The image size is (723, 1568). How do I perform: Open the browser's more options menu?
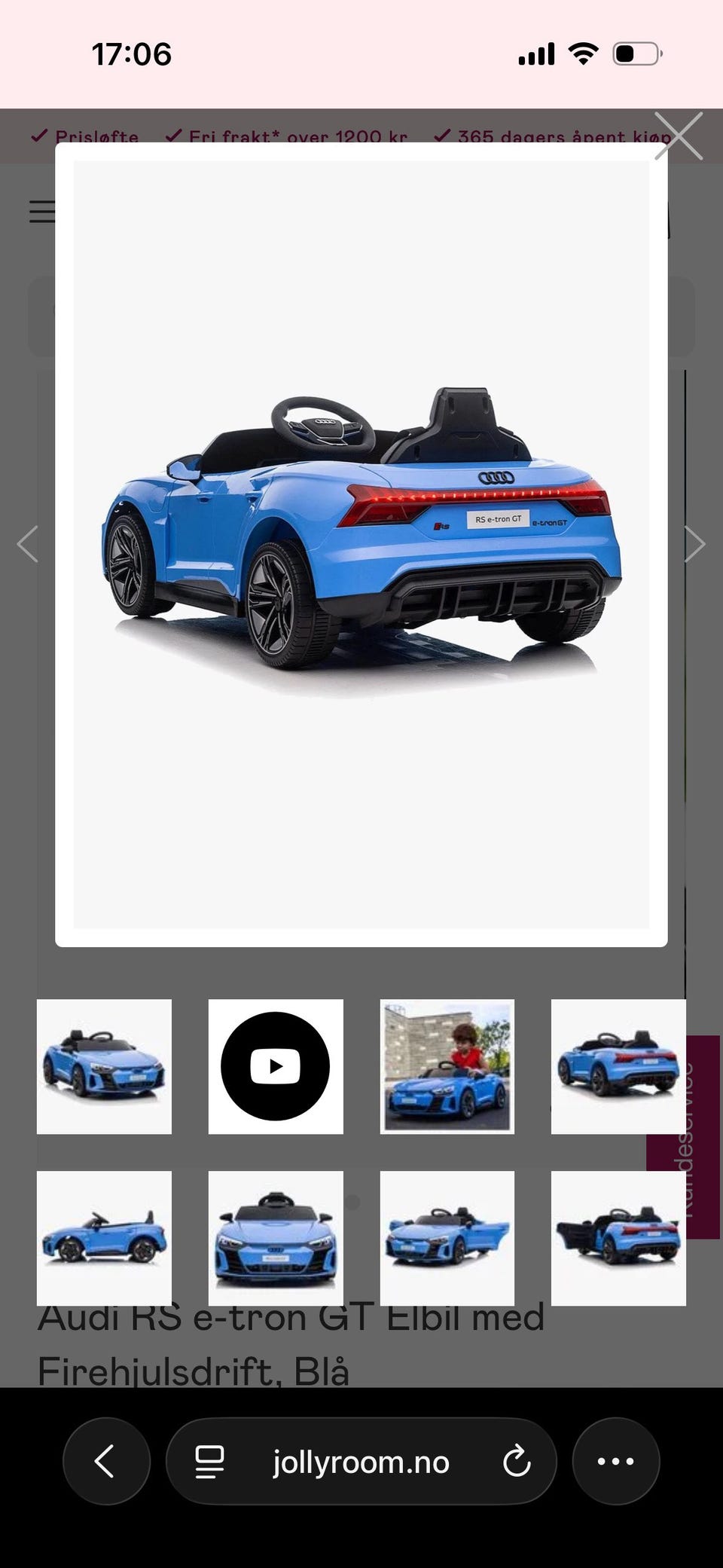pos(616,1461)
